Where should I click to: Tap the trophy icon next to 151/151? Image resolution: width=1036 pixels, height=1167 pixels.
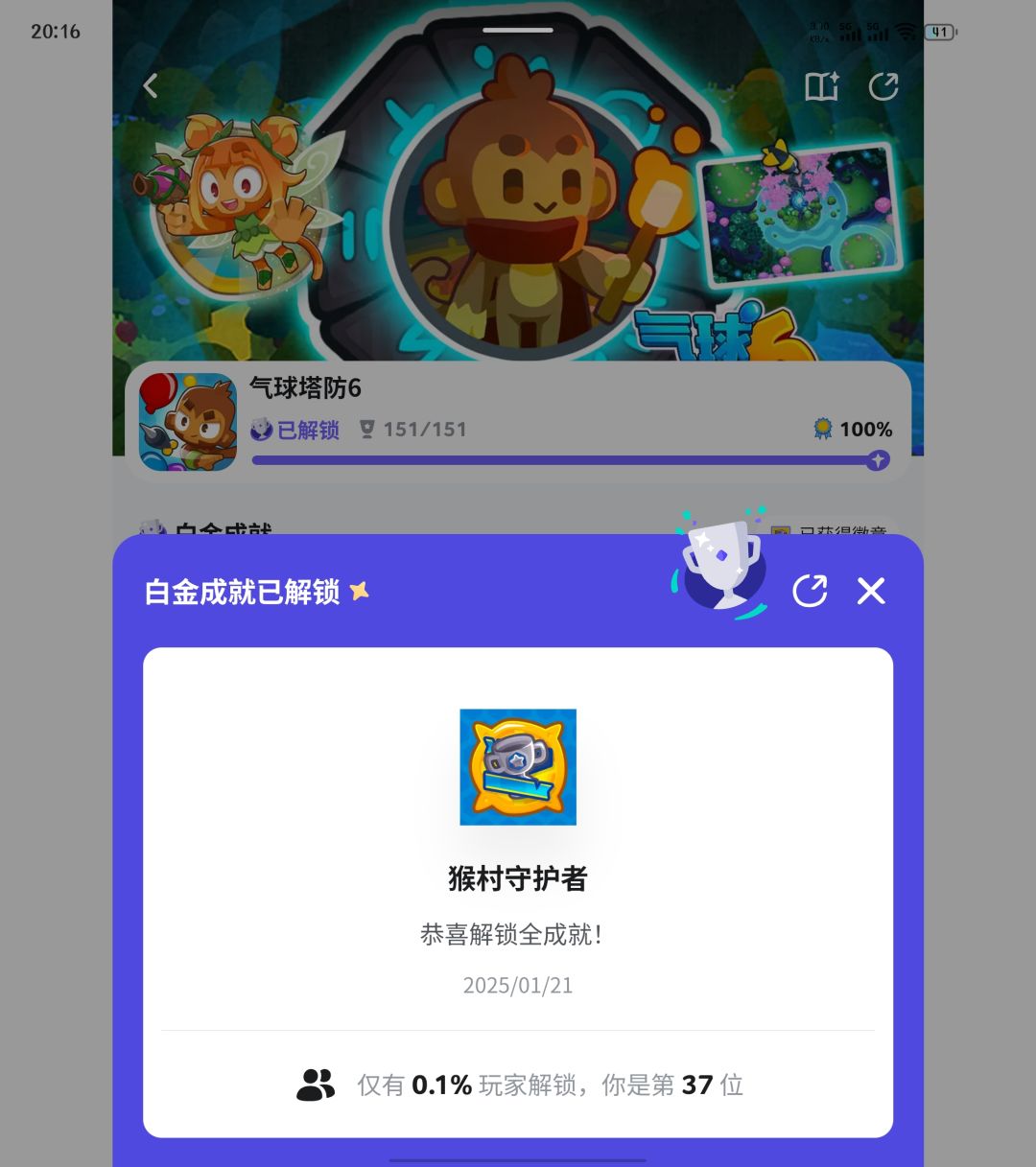(366, 429)
